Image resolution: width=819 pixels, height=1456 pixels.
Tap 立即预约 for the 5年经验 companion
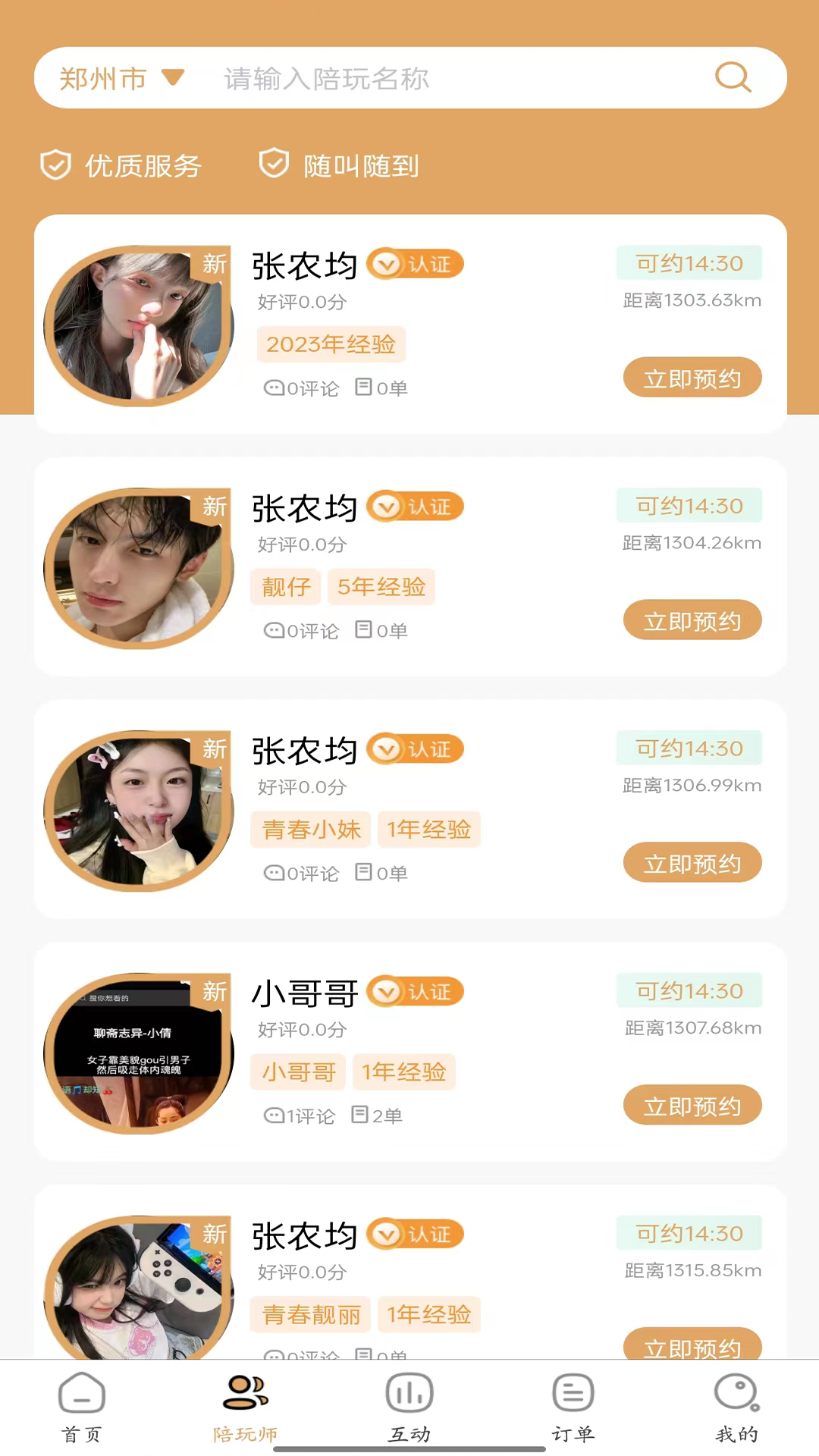pyautogui.click(x=692, y=620)
